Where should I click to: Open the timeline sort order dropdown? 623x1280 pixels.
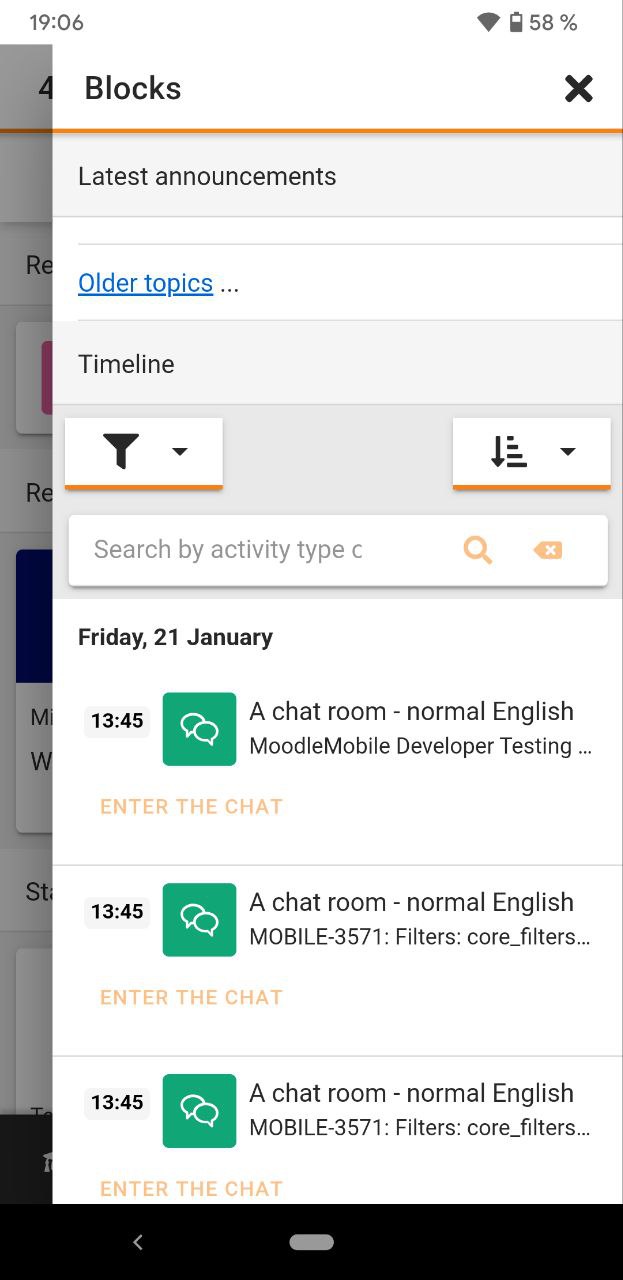coord(532,452)
